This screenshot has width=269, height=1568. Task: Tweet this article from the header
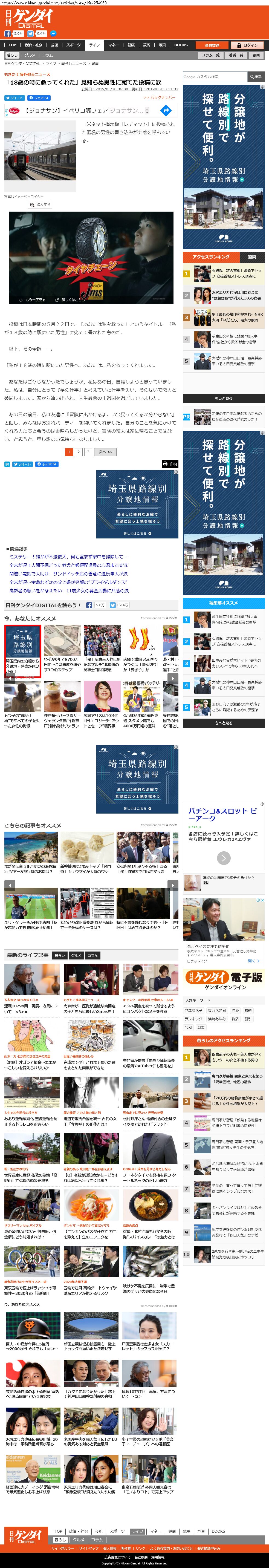coord(14,98)
